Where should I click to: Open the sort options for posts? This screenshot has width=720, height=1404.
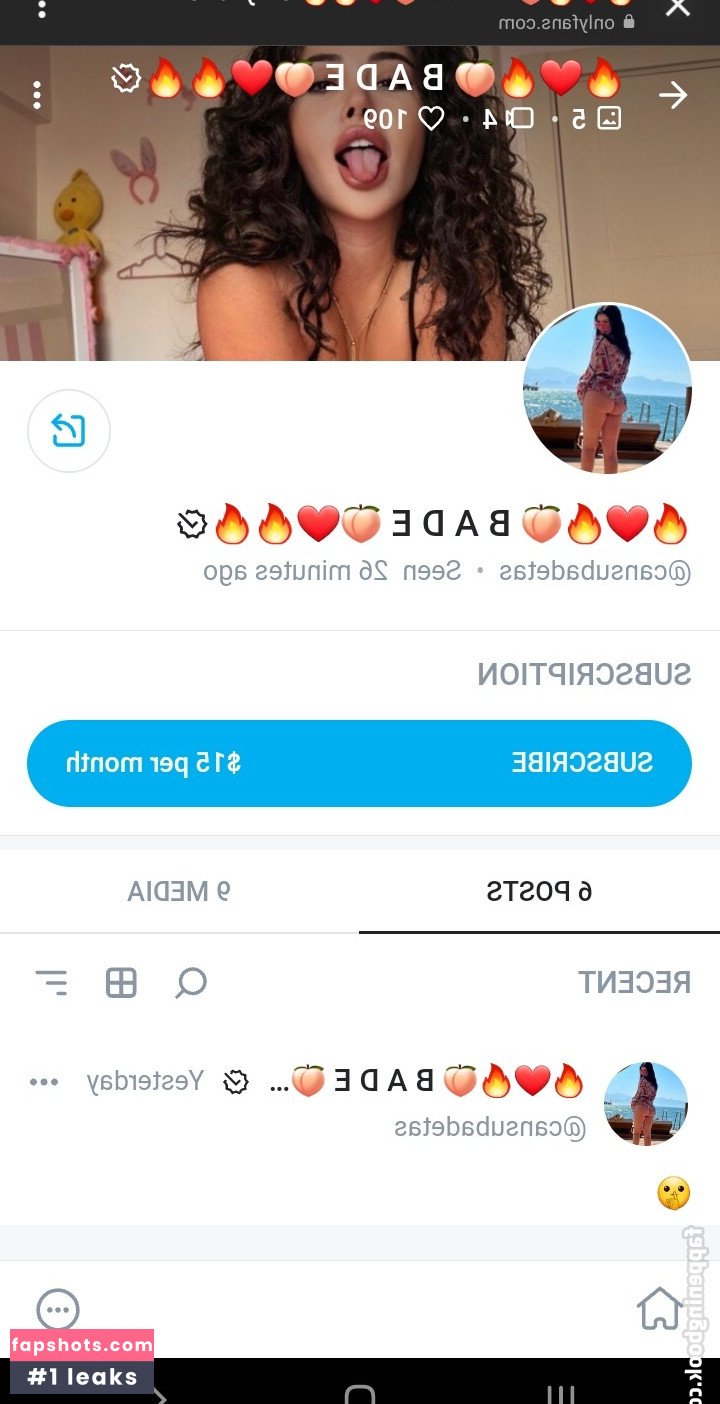click(51, 983)
